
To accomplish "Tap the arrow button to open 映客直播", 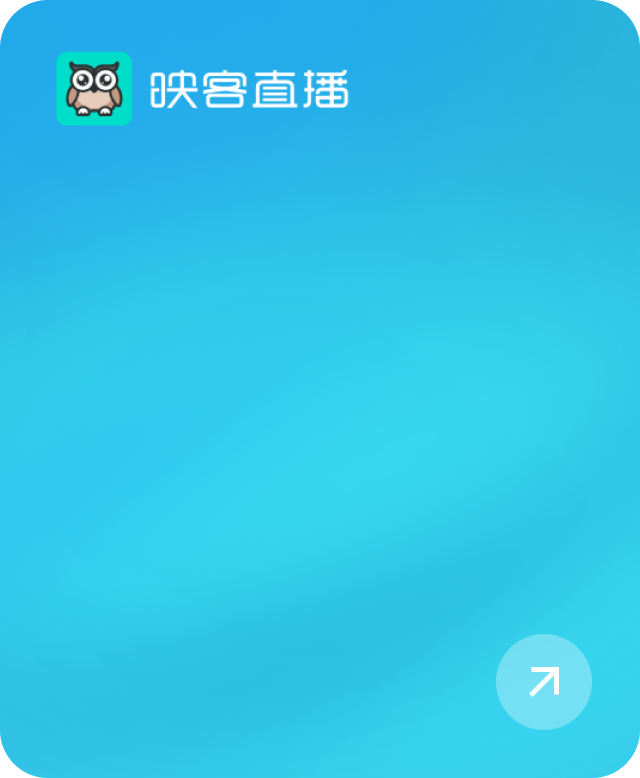I will [x=543, y=682].
